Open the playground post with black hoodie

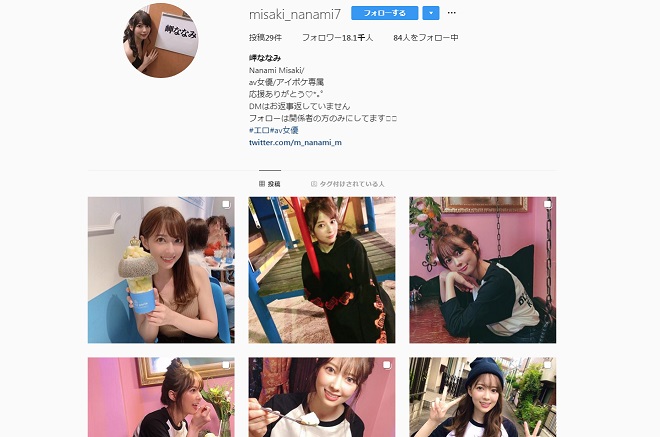pyautogui.click(x=322, y=270)
